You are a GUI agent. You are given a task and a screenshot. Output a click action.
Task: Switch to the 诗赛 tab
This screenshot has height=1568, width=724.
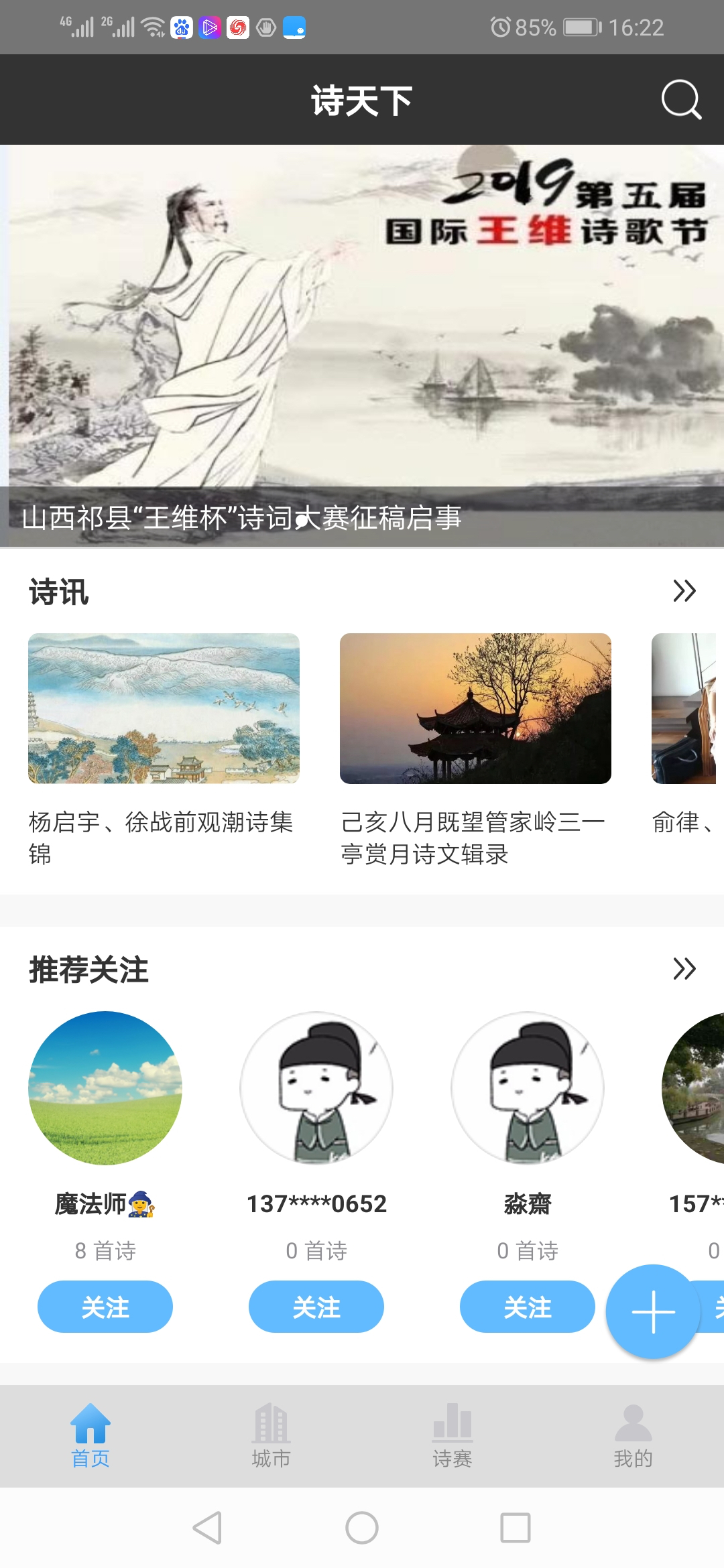click(452, 1435)
